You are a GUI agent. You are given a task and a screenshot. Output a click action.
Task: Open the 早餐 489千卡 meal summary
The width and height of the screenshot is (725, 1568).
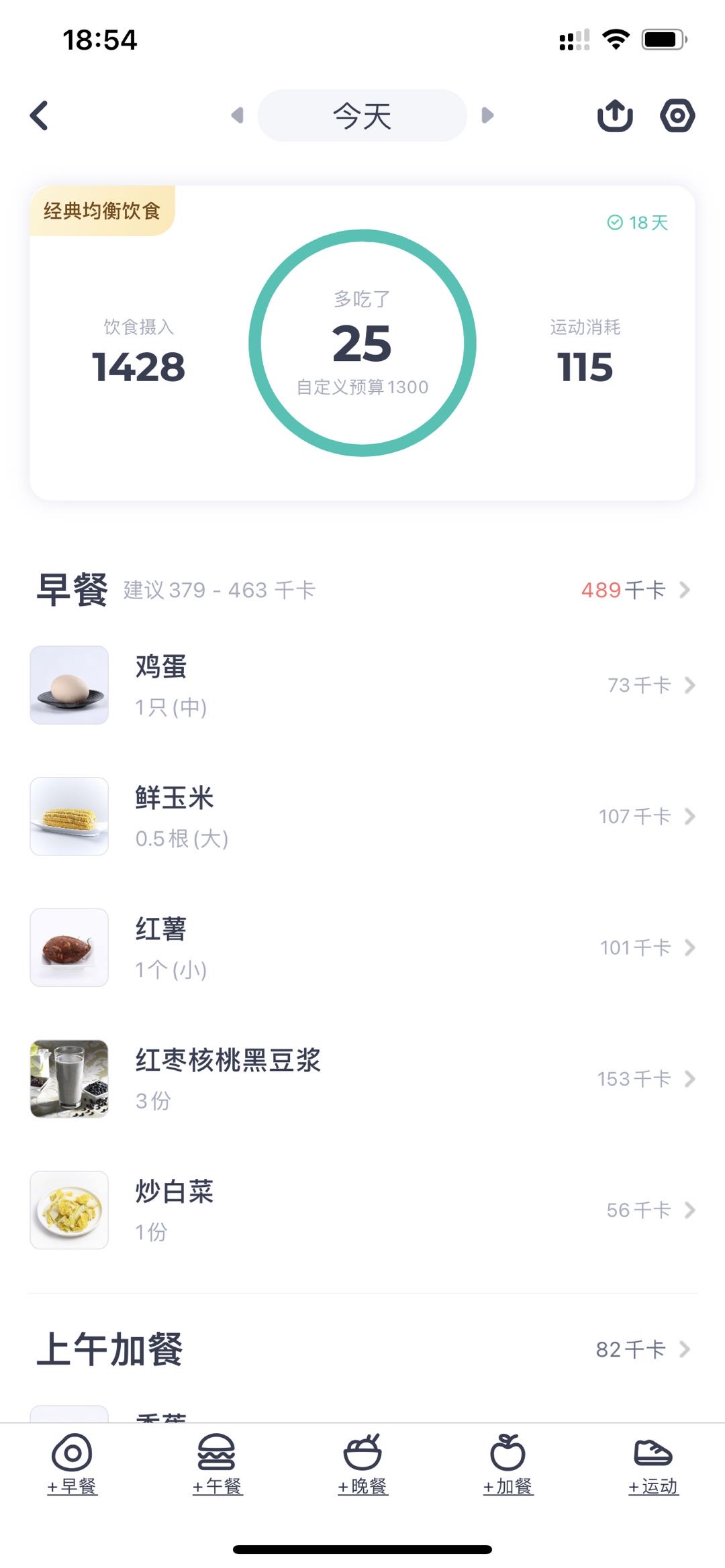(634, 590)
